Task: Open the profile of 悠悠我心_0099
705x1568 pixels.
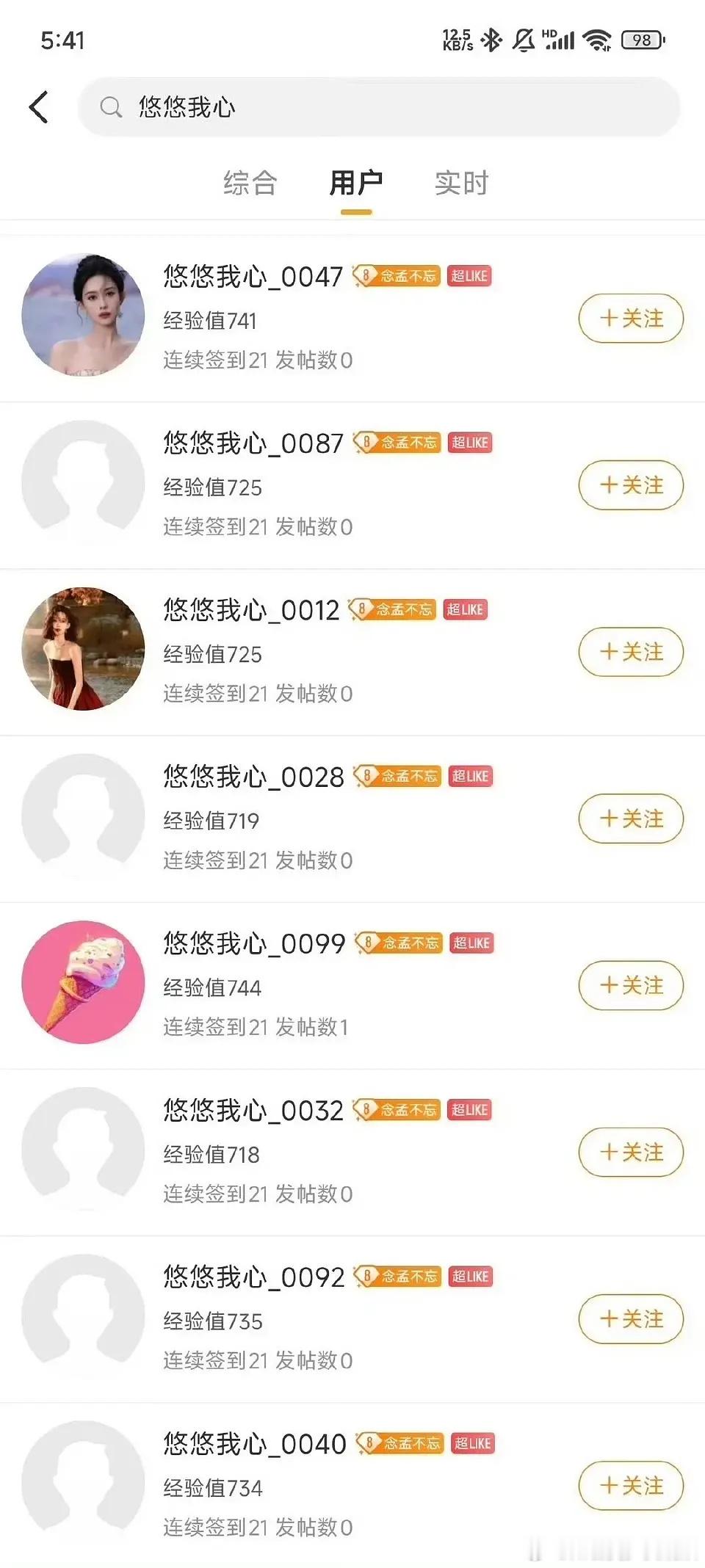Action: coord(84,982)
